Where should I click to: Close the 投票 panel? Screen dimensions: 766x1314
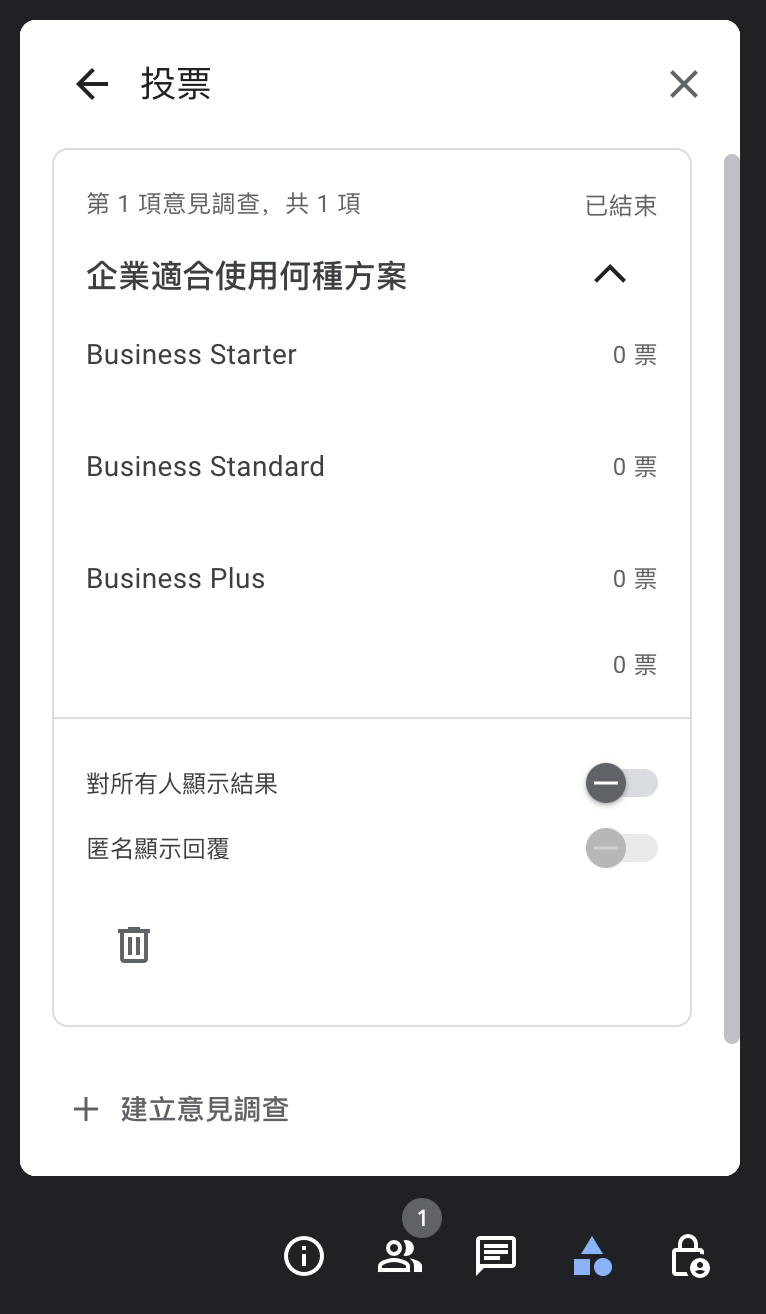tap(684, 85)
